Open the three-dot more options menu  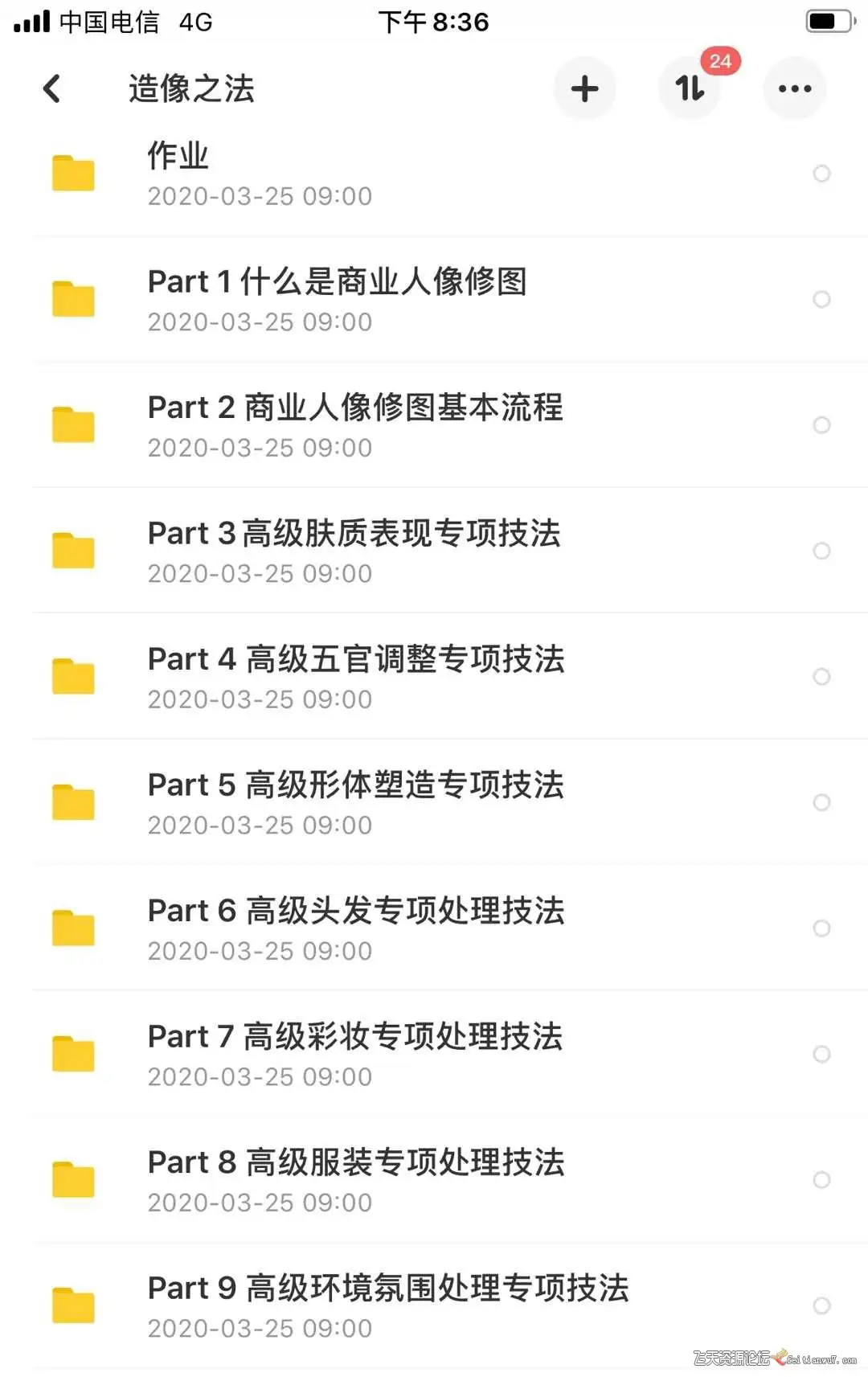coord(795,88)
